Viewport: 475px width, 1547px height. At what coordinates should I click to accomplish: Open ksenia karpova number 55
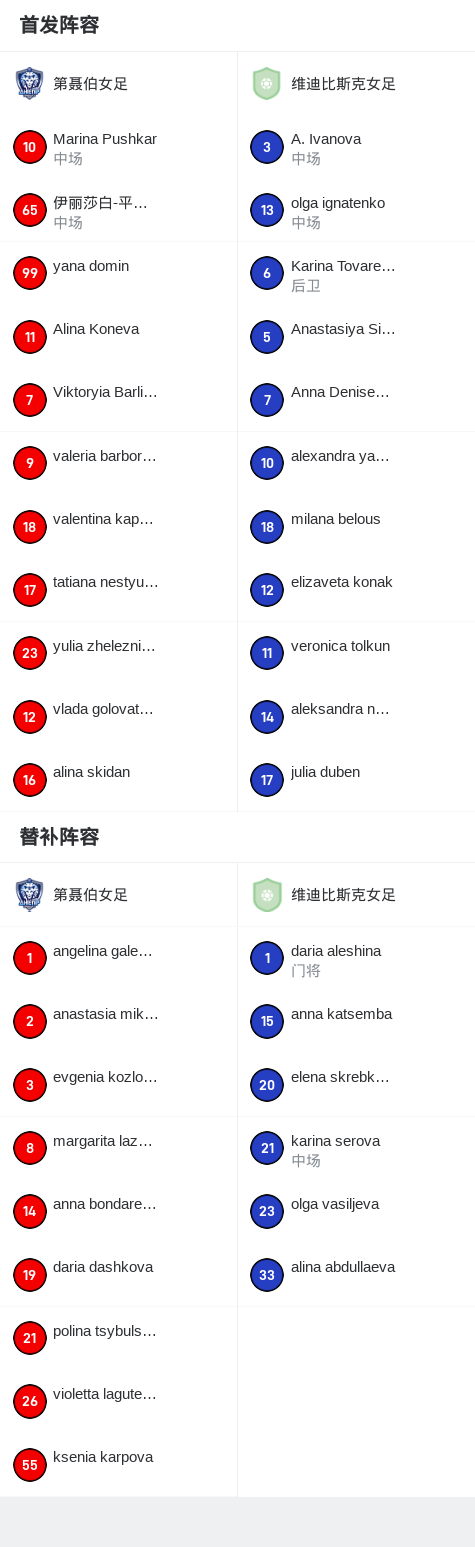(x=118, y=1465)
